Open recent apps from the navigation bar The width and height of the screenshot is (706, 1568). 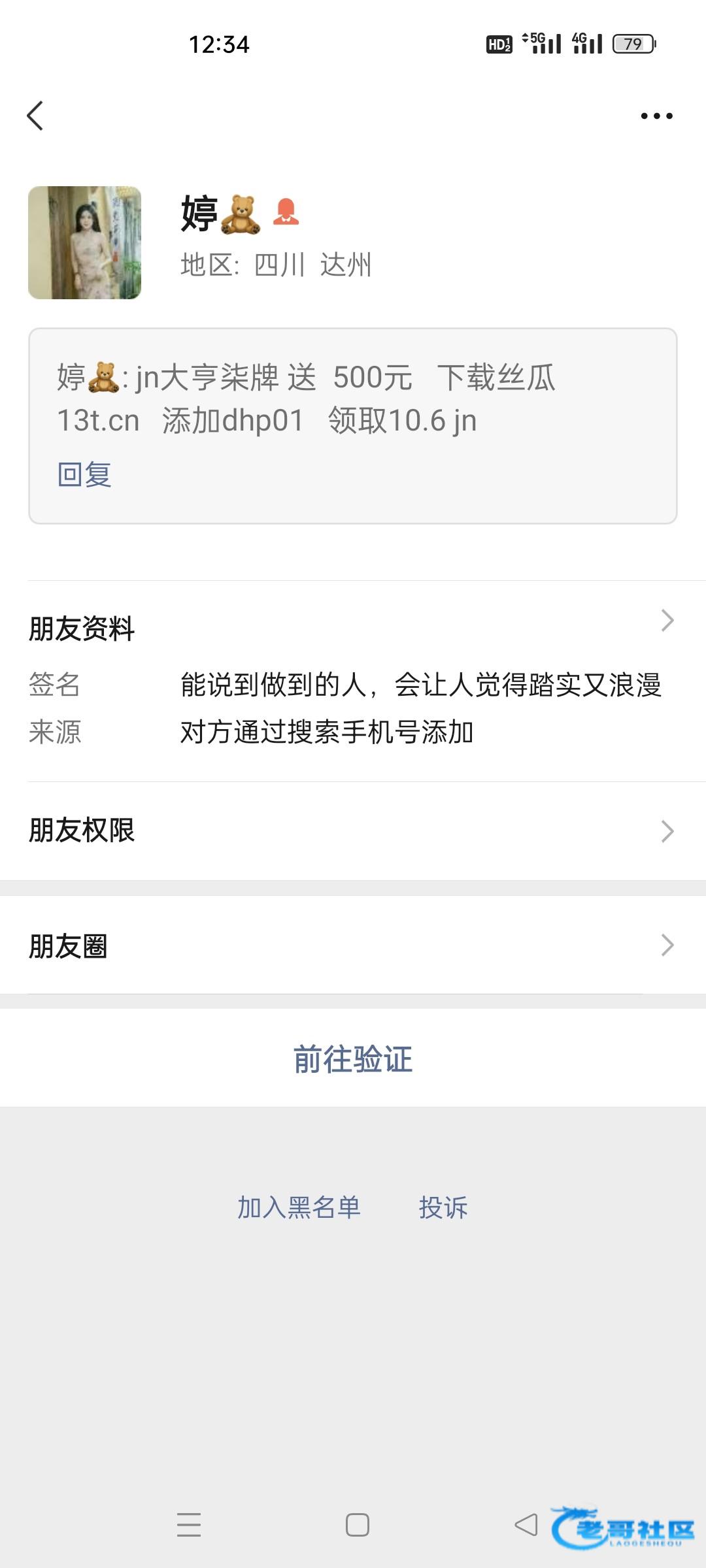pos(189,1525)
